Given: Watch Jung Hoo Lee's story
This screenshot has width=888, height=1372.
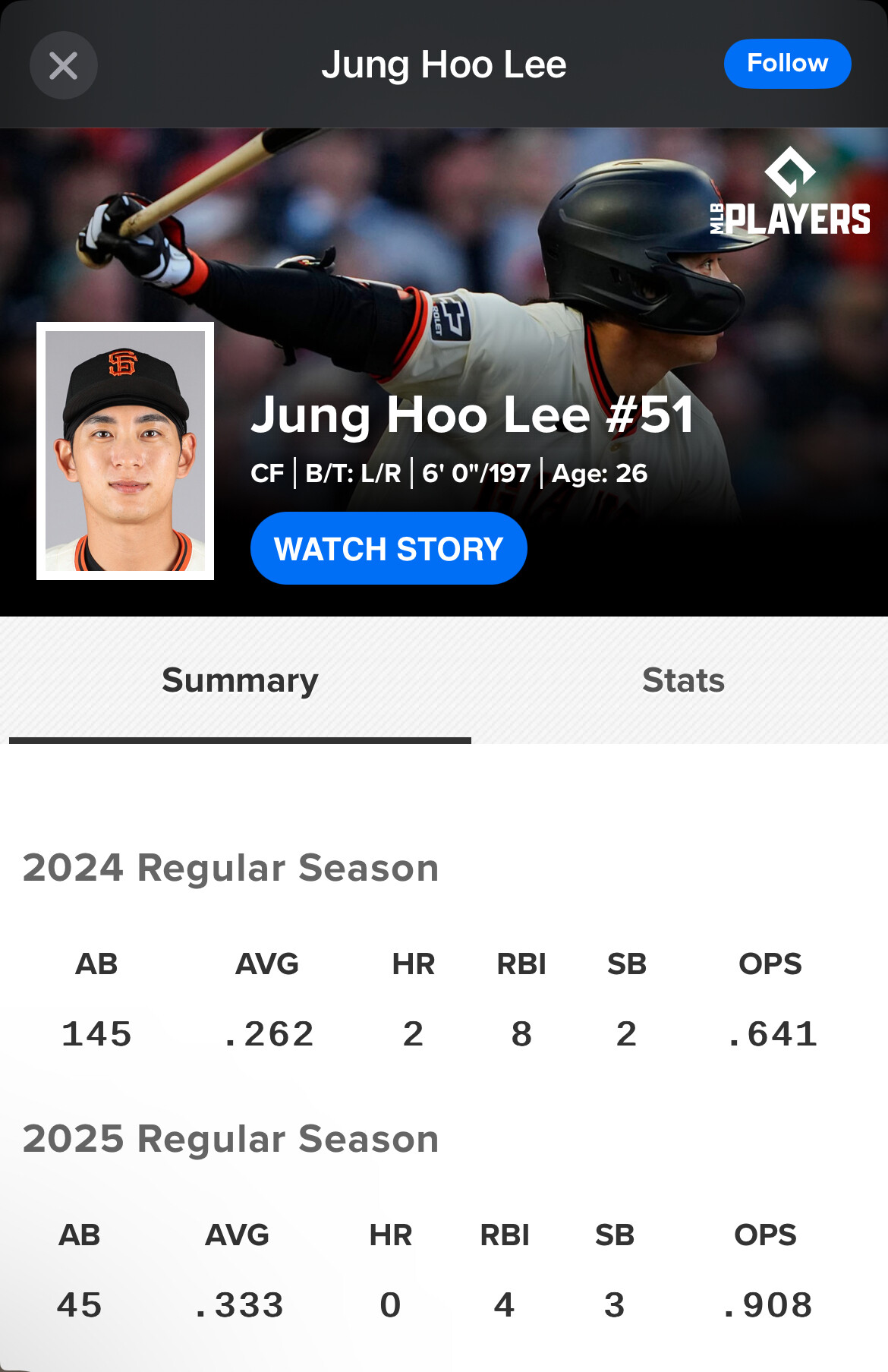Looking at the screenshot, I should pyautogui.click(x=389, y=548).
